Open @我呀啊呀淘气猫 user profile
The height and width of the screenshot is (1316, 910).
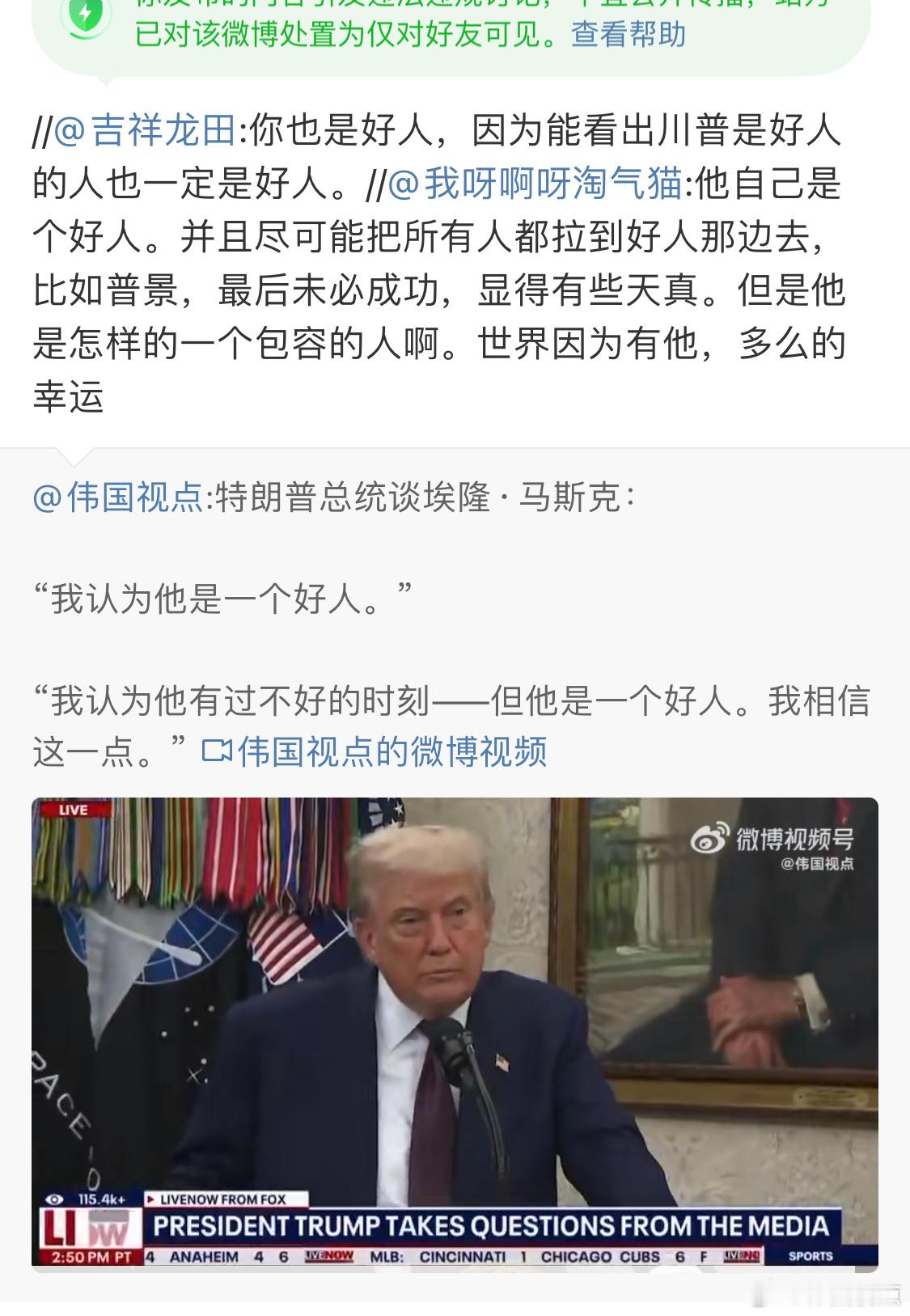click(535, 184)
